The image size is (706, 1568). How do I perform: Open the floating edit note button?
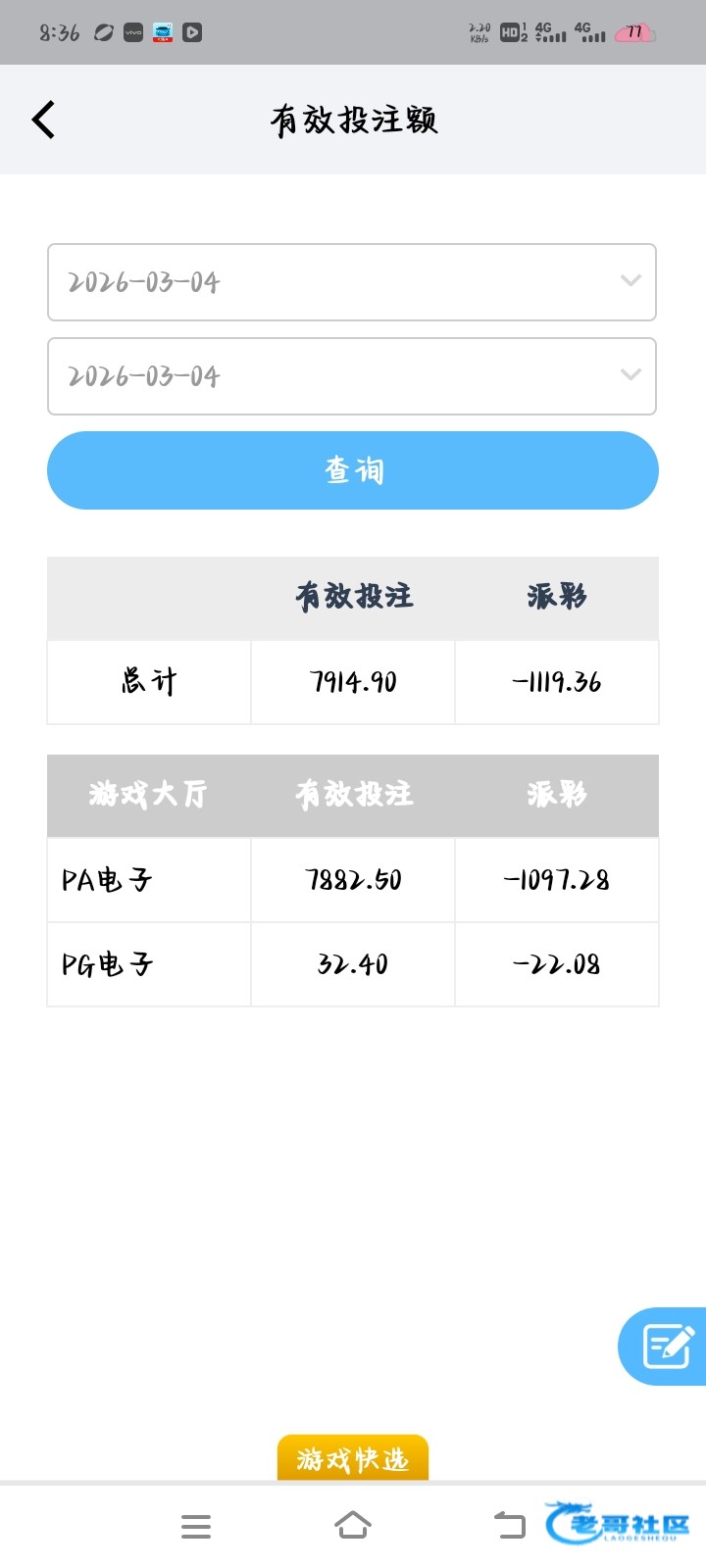click(667, 1346)
